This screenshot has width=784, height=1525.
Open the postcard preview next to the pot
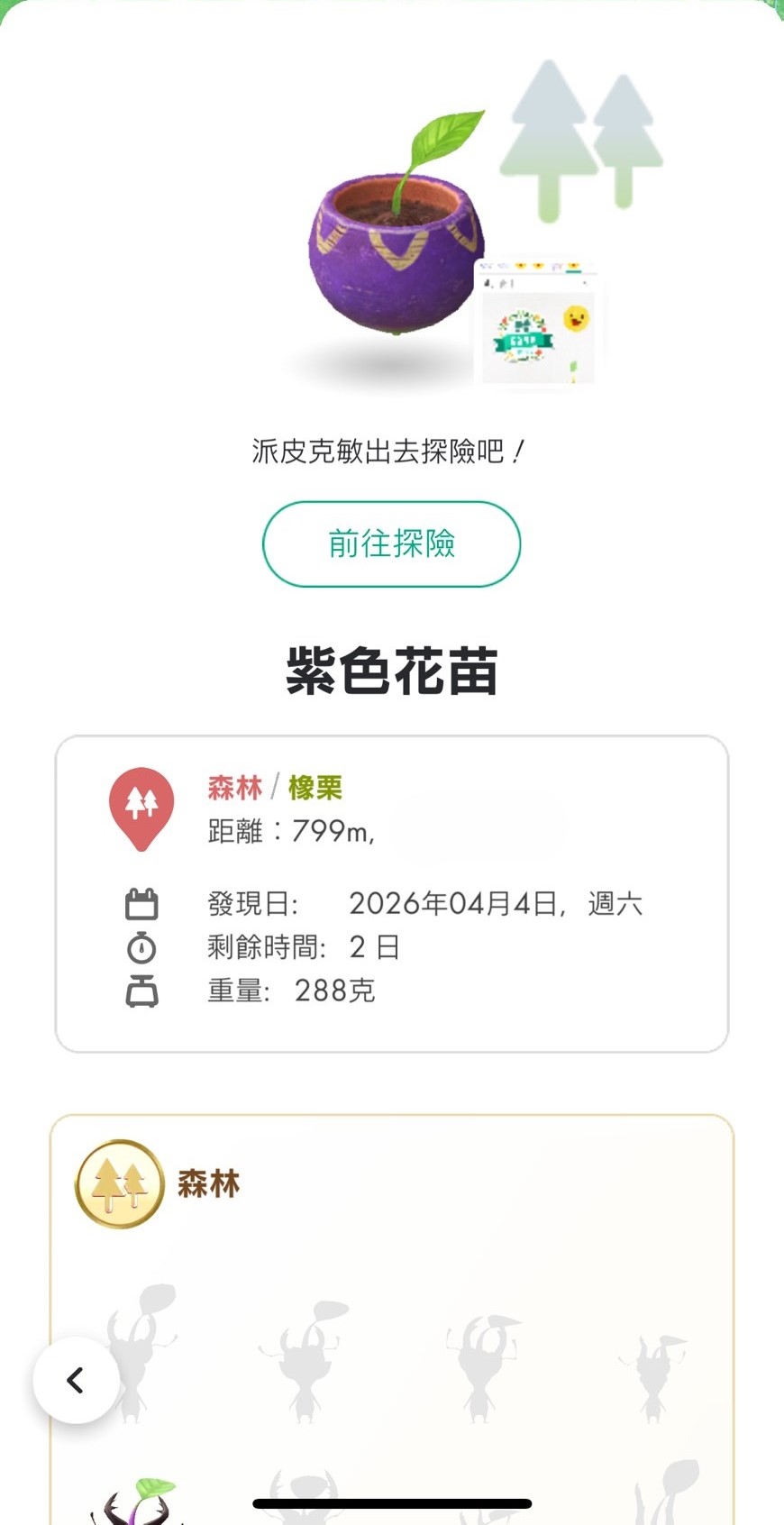[x=536, y=320]
